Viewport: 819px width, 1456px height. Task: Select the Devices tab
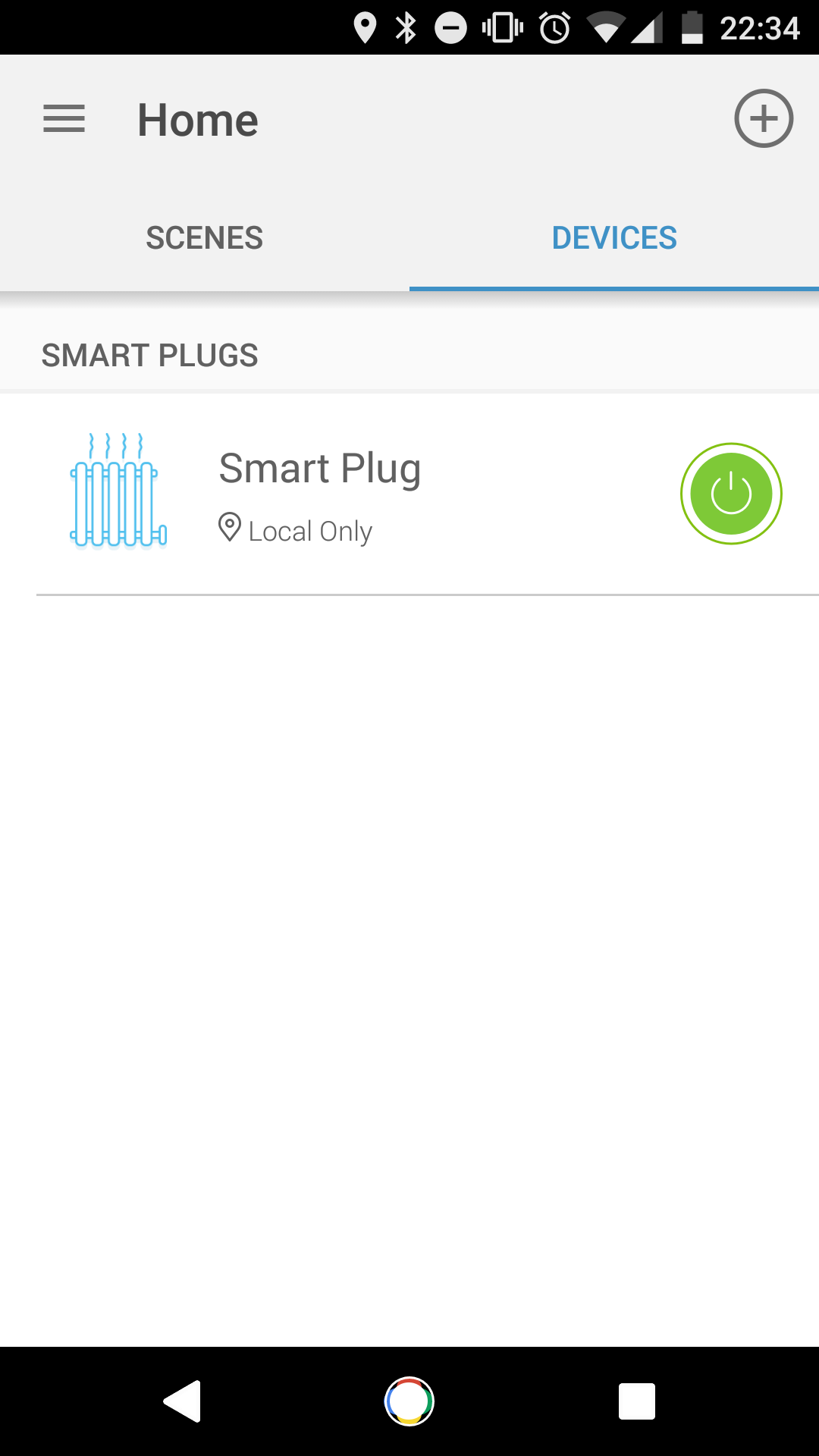point(614,237)
